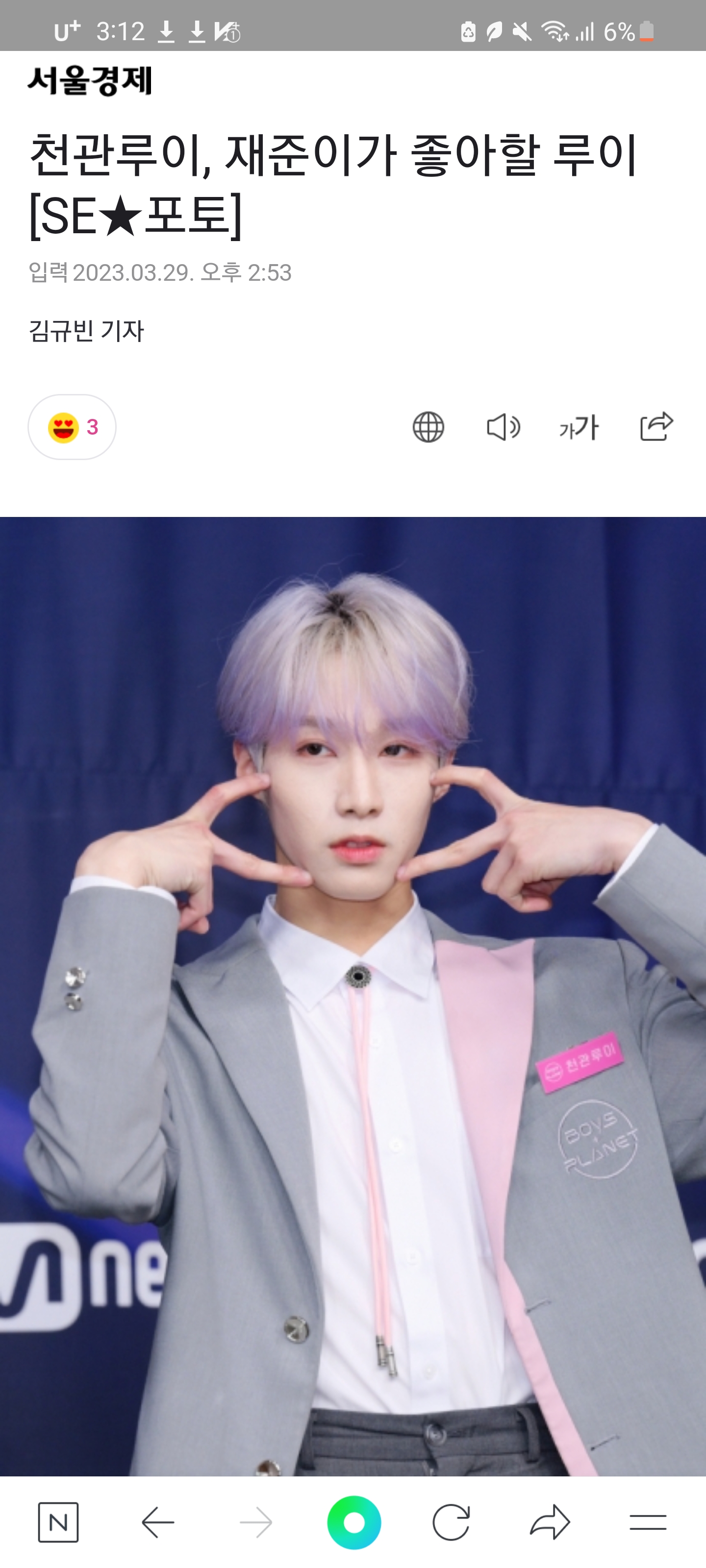
Task: Open the 서울경제 publisher page
Action: (x=90, y=81)
